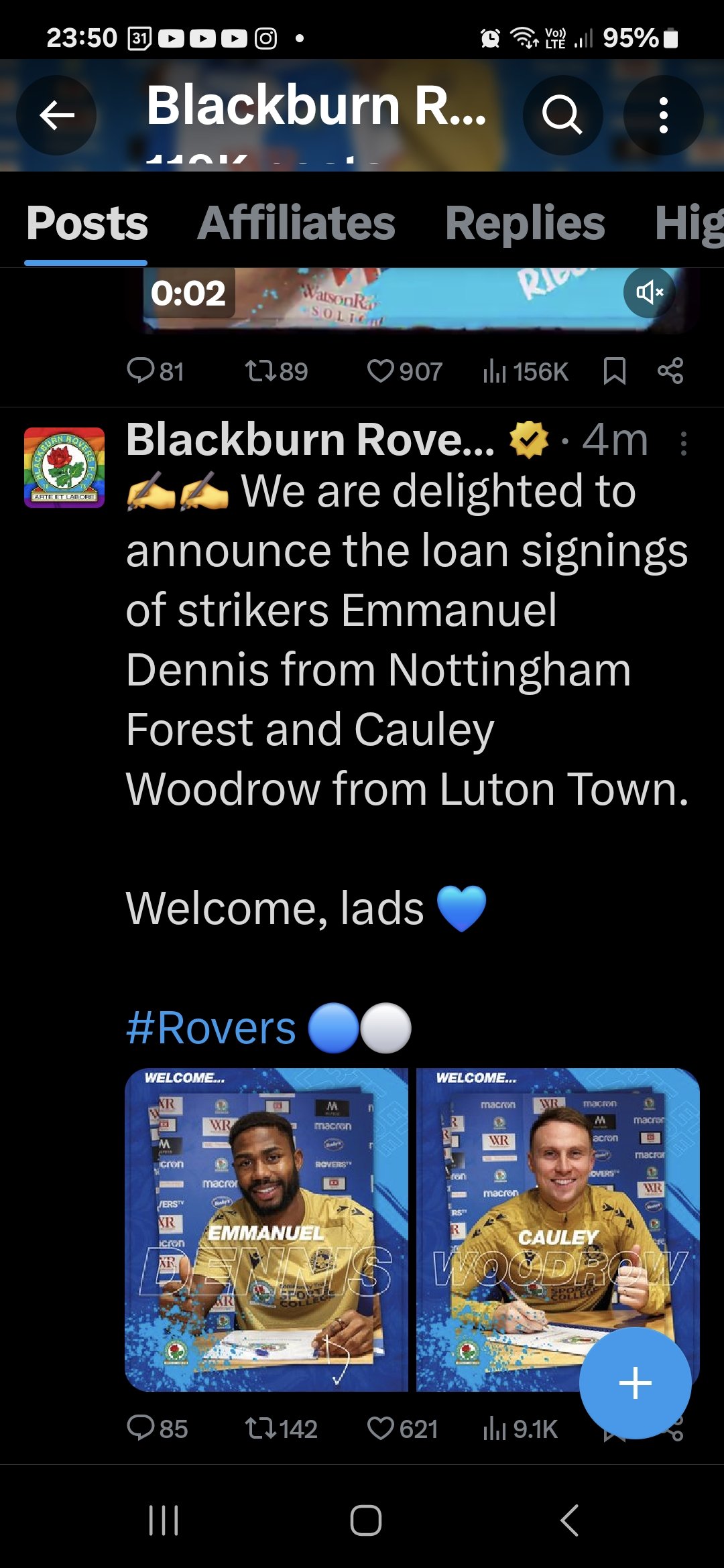Open the Emmanuel Dennis welcome image
Viewport: 724px width, 1568px height.
click(266, 1230)
